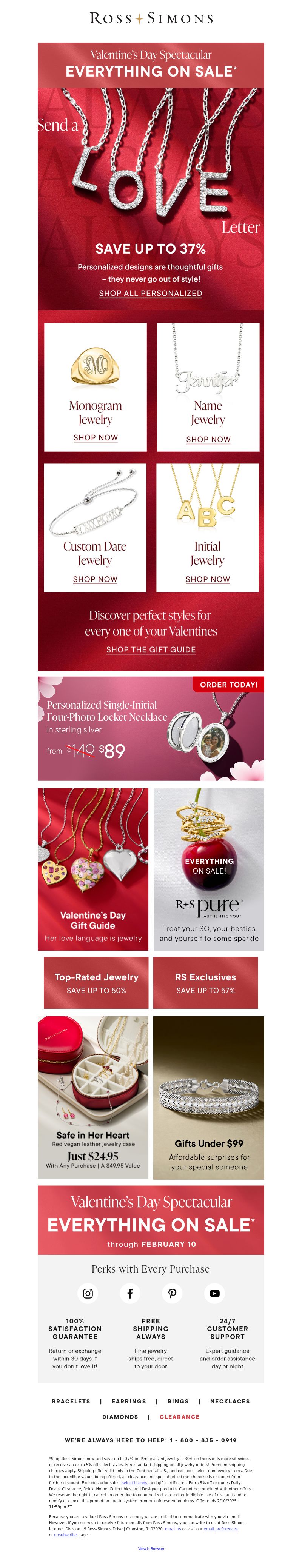Open the Shop All Personalized link
The height and width of the screenshot is (1568, 302).
(150, 293)
